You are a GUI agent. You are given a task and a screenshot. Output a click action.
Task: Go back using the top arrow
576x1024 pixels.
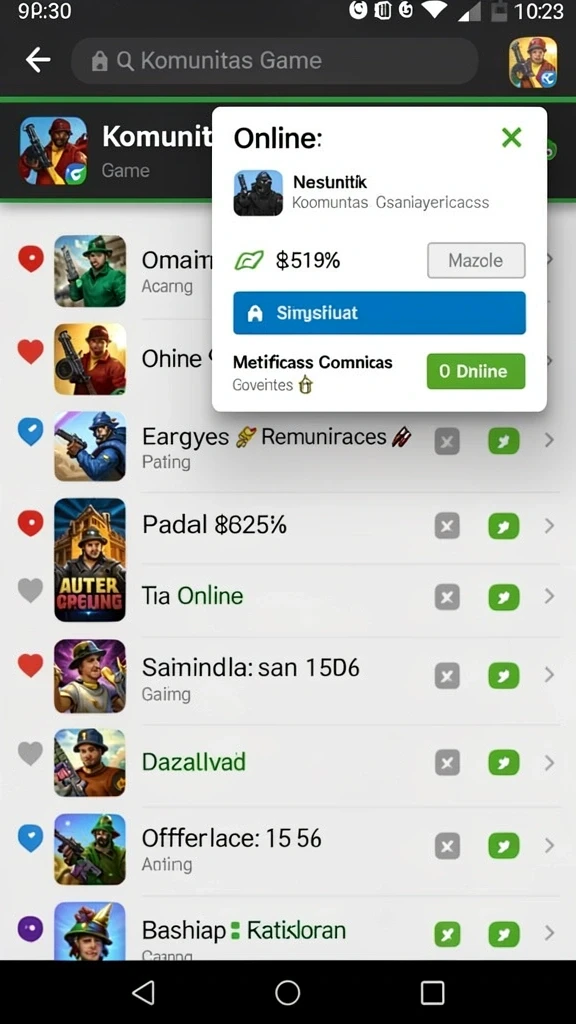38,60
